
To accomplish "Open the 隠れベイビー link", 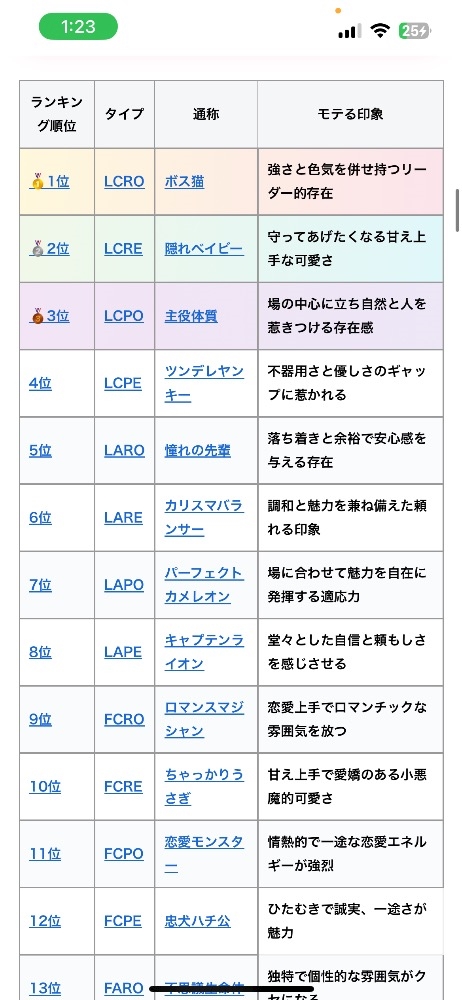I will [204, 249].
